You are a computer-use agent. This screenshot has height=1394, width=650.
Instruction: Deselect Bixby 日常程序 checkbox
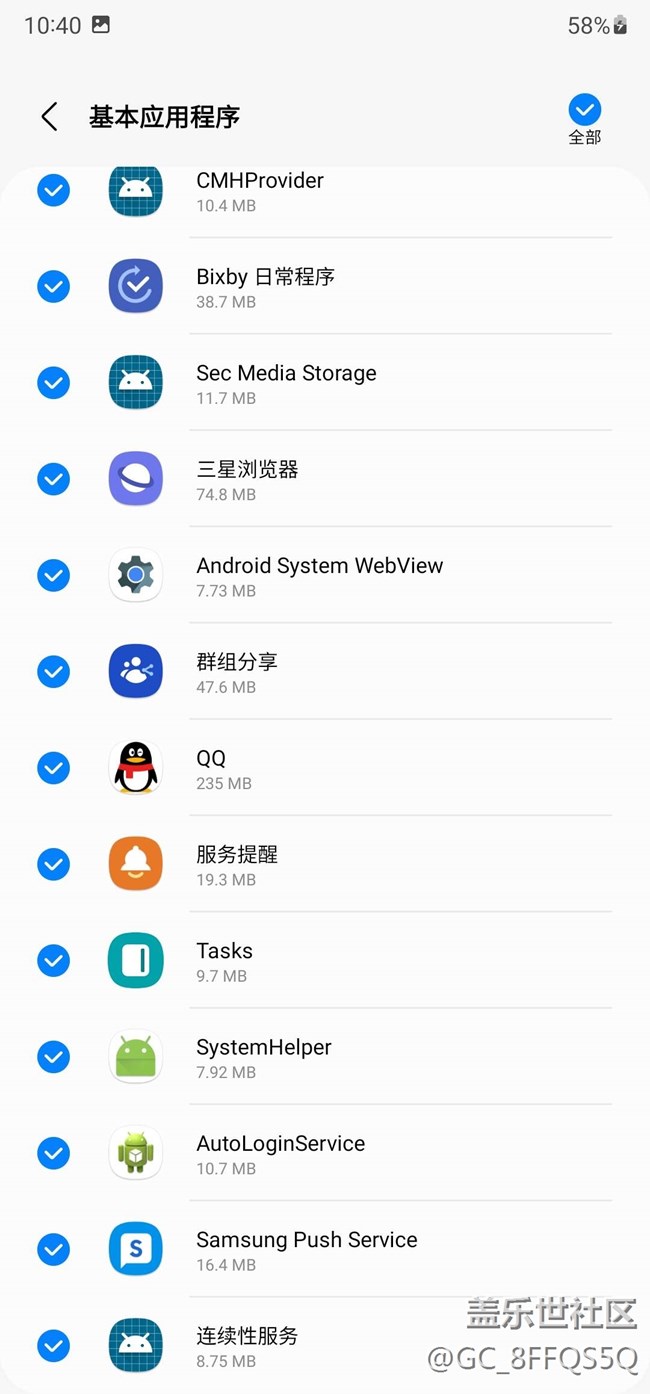[x=53, y=287]
